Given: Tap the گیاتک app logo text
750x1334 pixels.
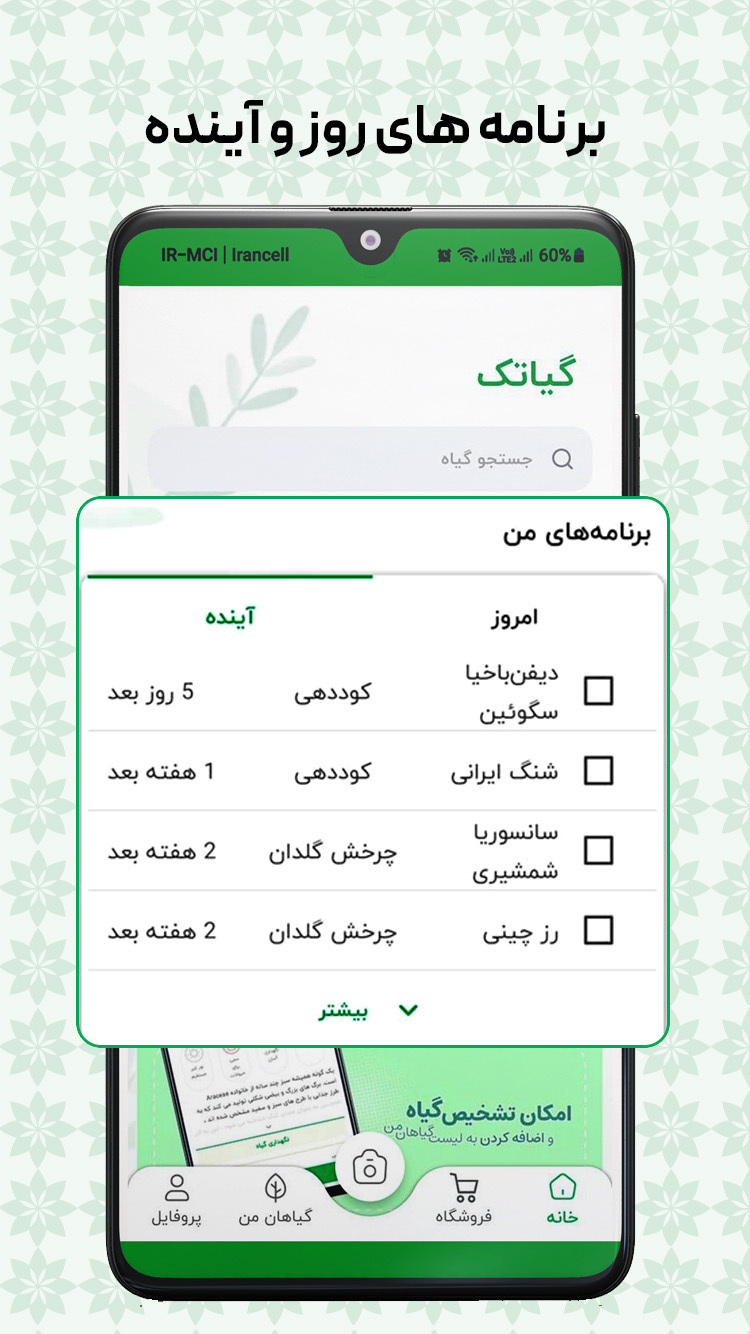Looking at the screenshot, I should click(x=528, y=371).
